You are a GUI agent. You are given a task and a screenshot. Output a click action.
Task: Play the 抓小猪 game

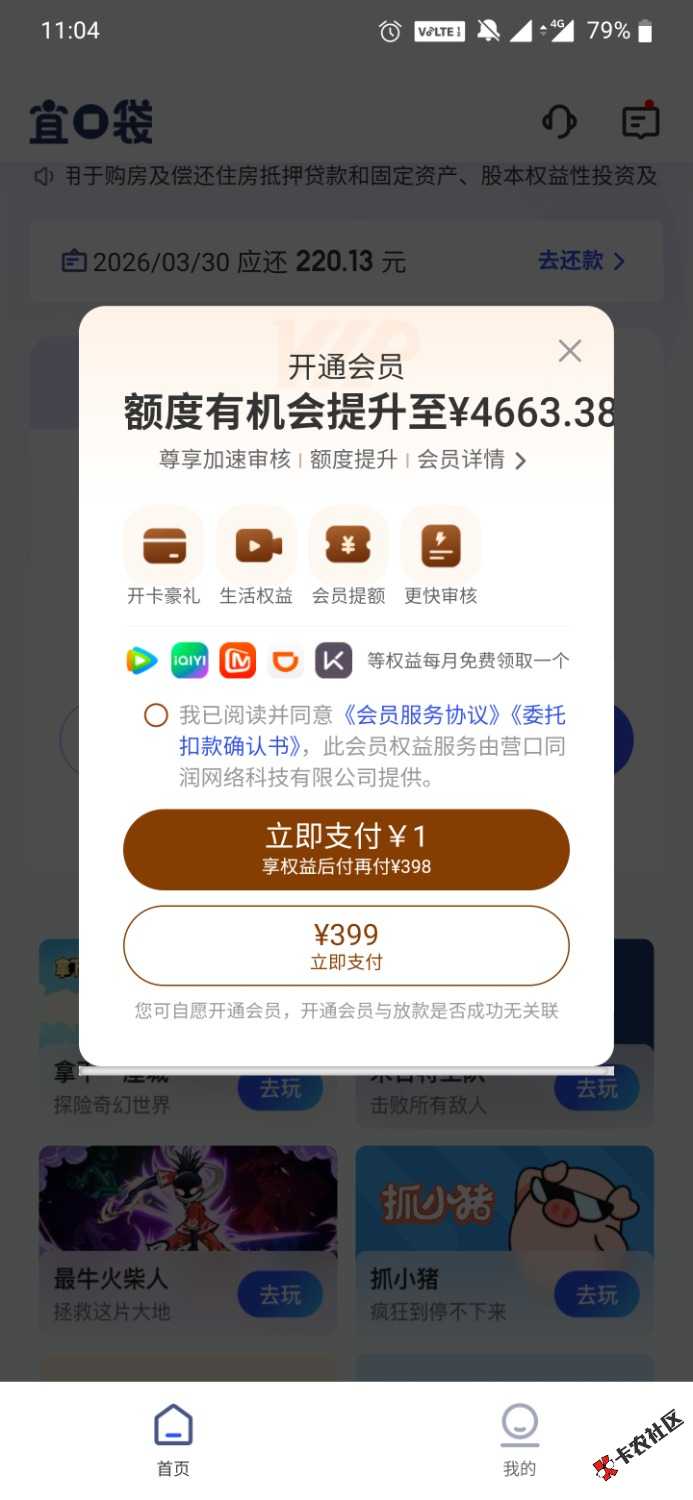pyautogui.click(x=596, y=1295)
